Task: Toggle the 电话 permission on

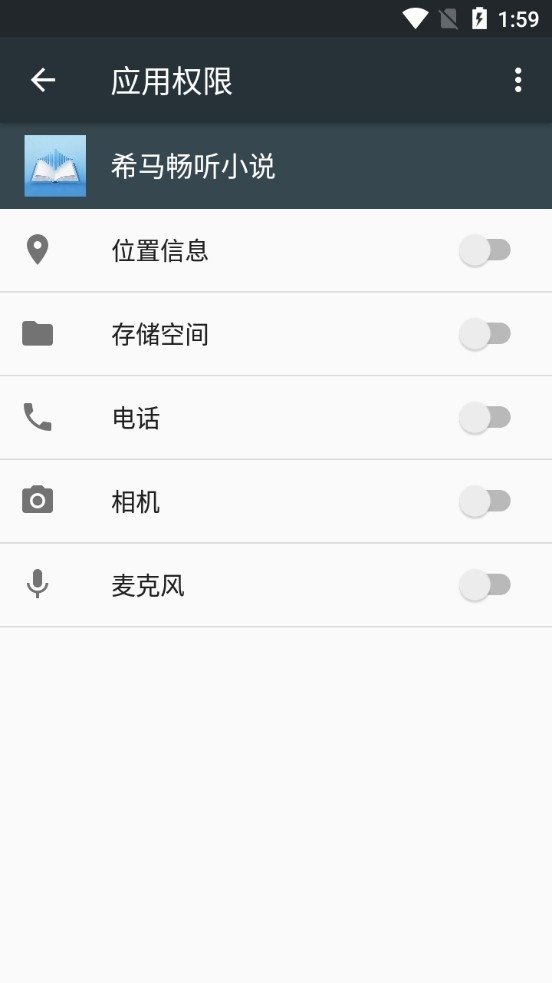Action: 485,418
